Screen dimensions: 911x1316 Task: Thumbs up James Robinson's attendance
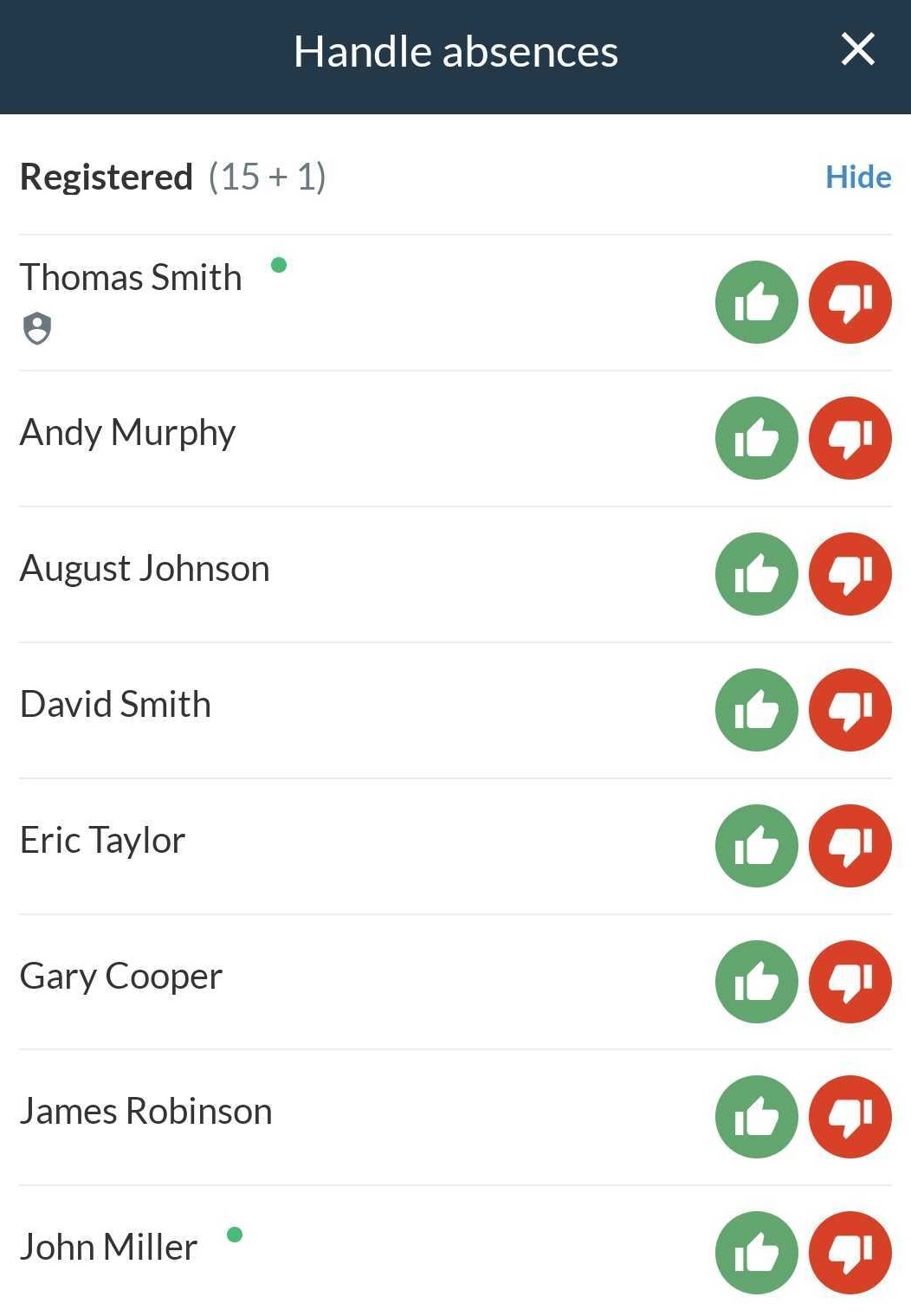click(756, 1117)
